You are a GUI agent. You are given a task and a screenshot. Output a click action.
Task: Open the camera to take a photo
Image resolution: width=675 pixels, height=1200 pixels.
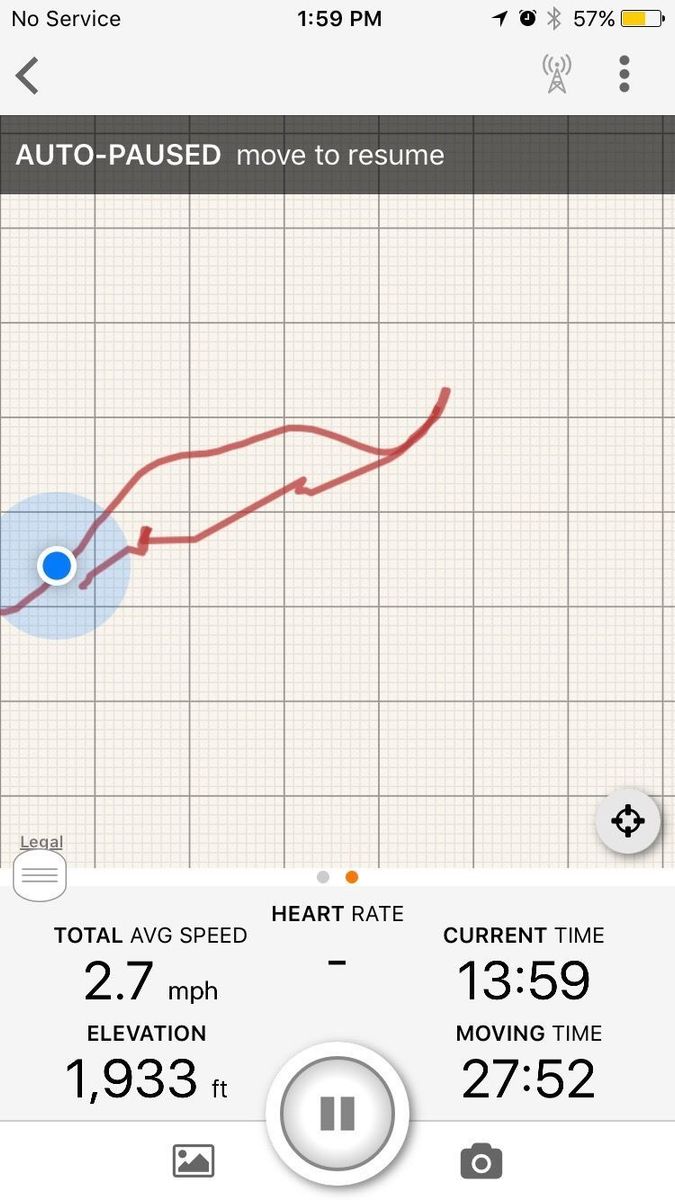[481, 1161]
